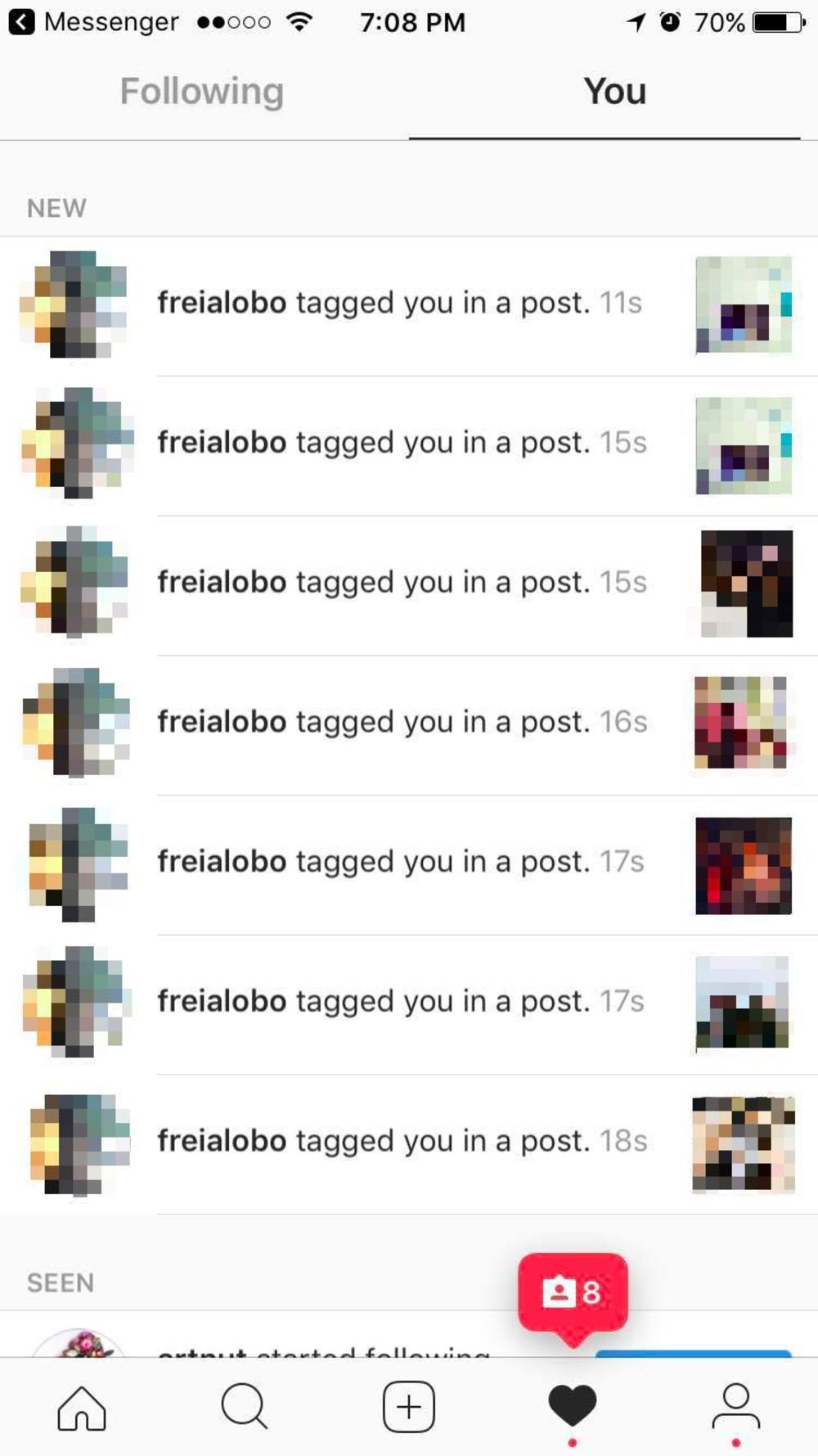
Task: Open the notification from 11s ago
Action: pos(399,304)
